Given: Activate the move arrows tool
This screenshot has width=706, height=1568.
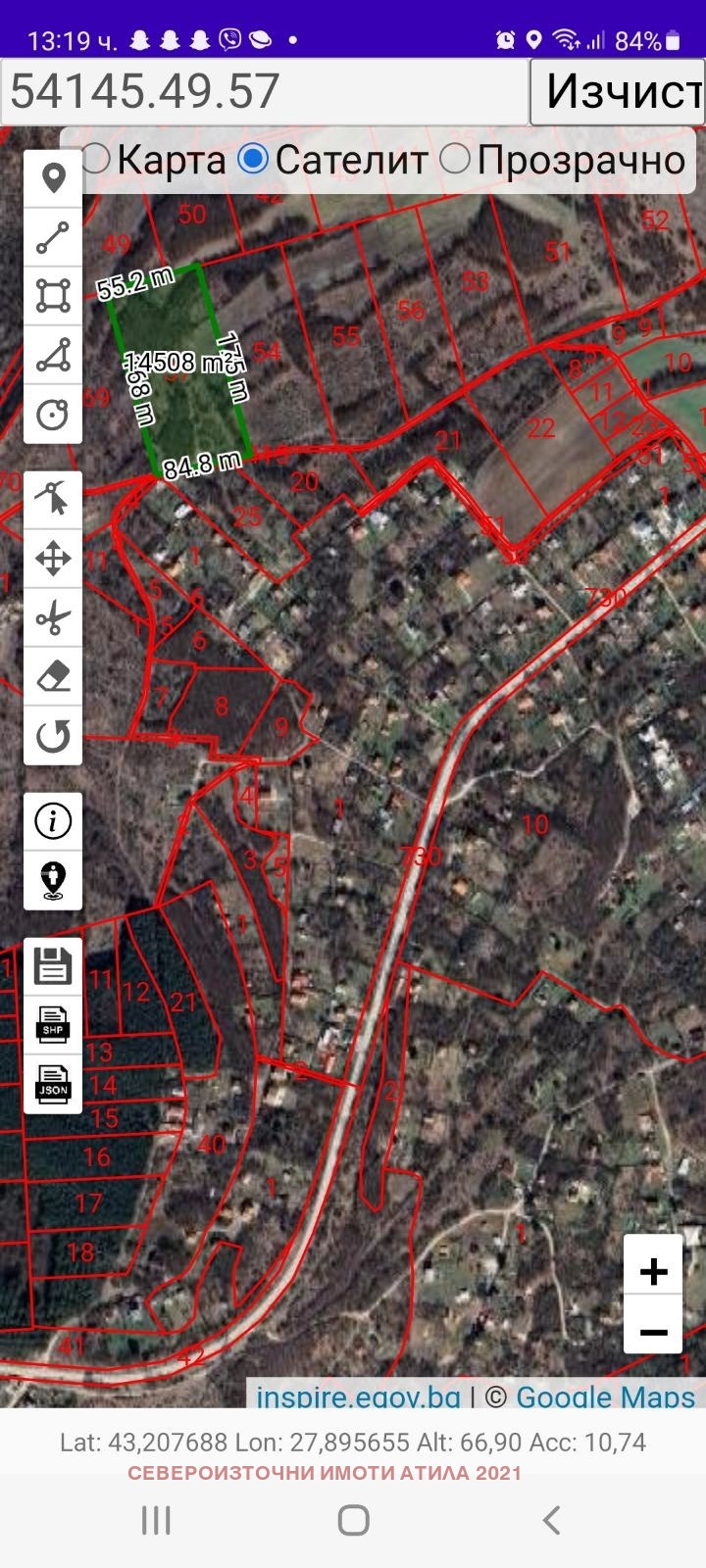Looking at the screenshot, I should coord(53,560).
